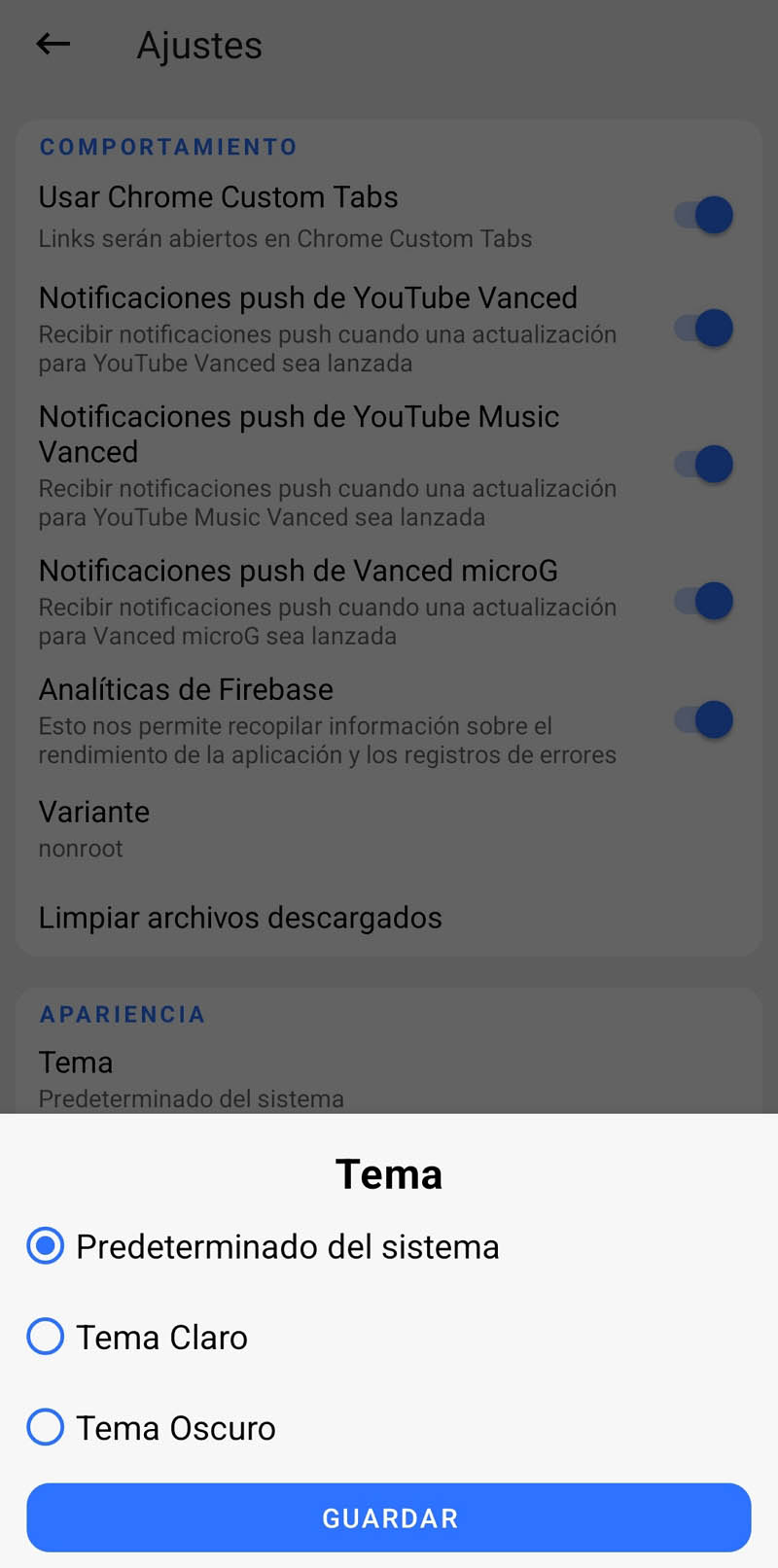Viewport: 778px width, 1568px height.
Task: Tap the Ajustes title text
Action: pos(198,45)
